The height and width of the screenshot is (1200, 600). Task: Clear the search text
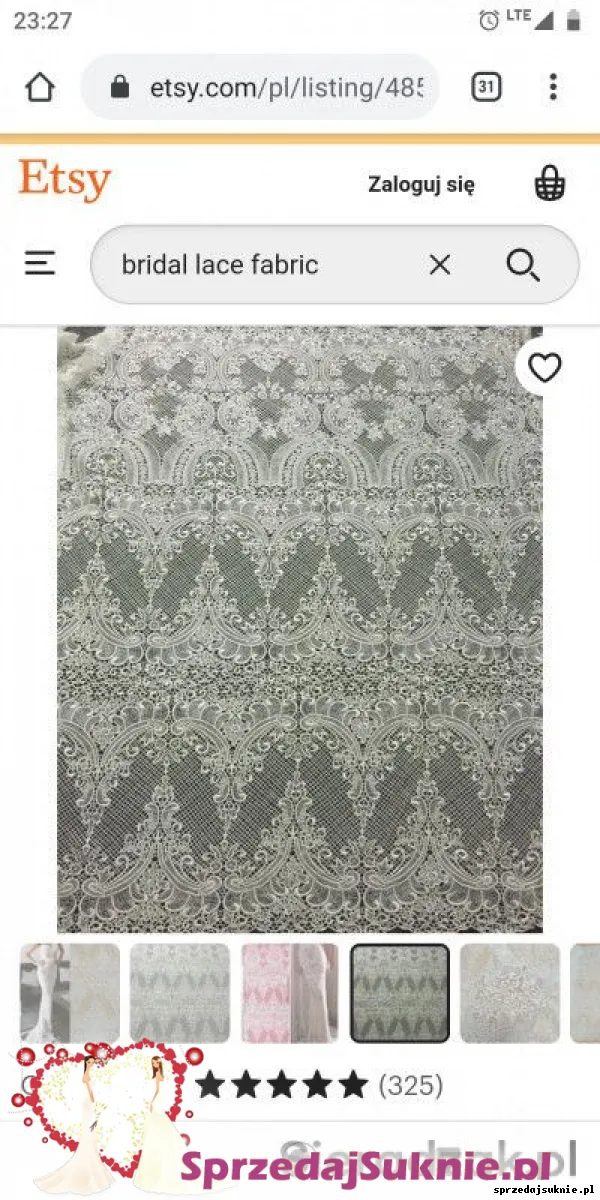[x=440, y=265]
